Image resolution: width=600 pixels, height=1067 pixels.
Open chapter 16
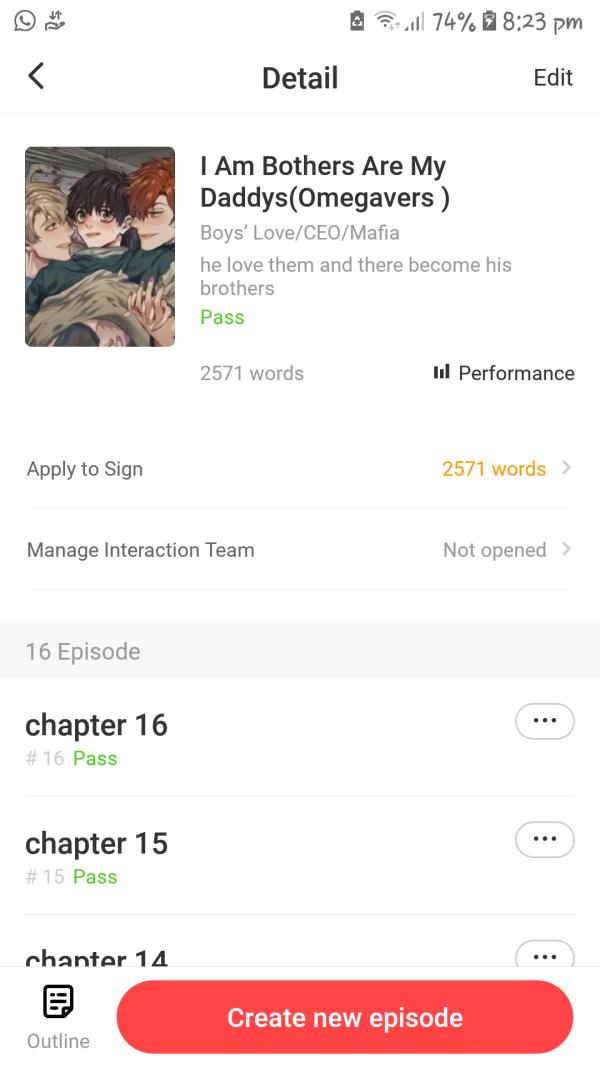click(x=96, y=725)
